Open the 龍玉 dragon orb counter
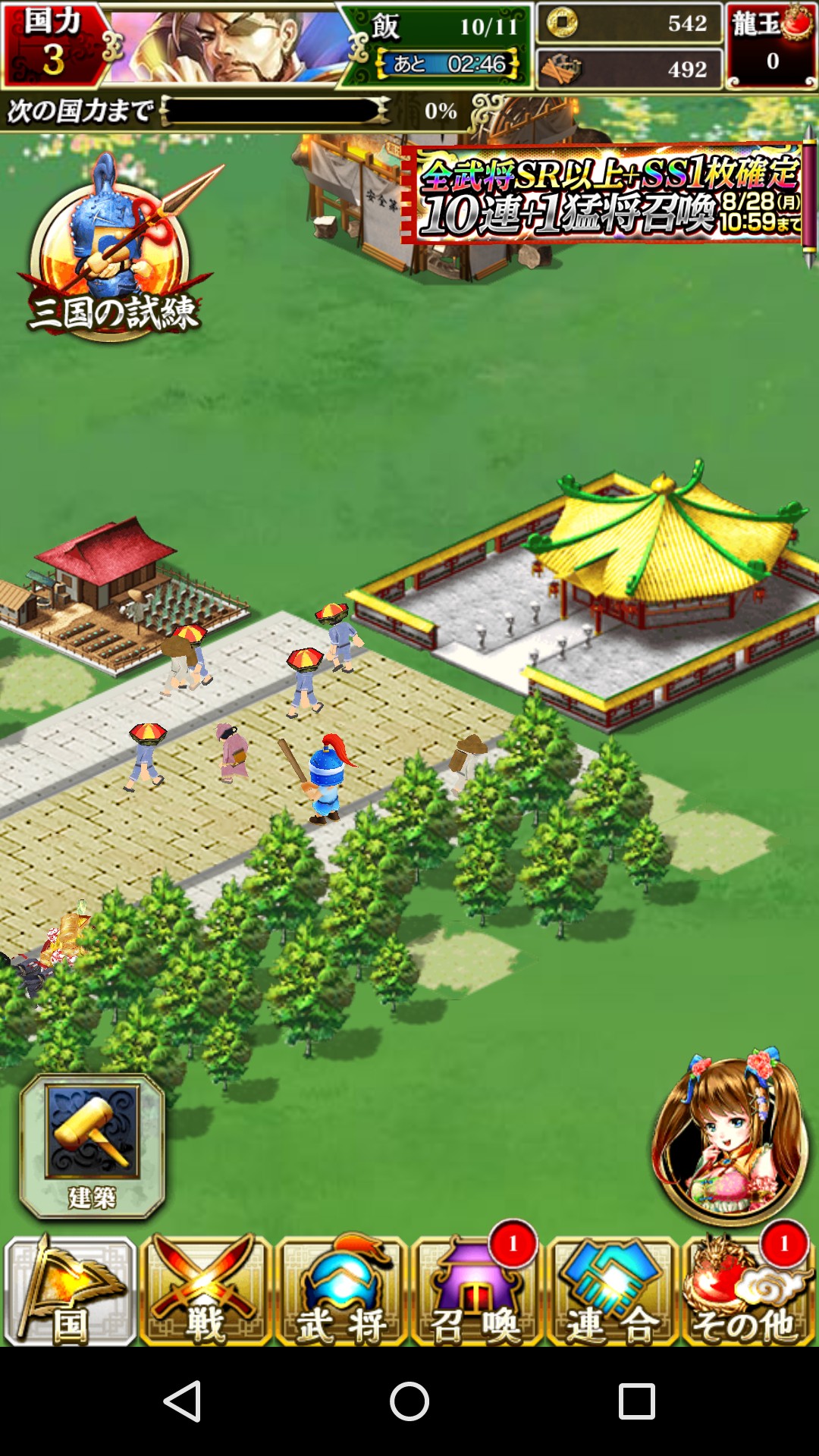The height and width of the screenshot is (1456, 819). 771,45
